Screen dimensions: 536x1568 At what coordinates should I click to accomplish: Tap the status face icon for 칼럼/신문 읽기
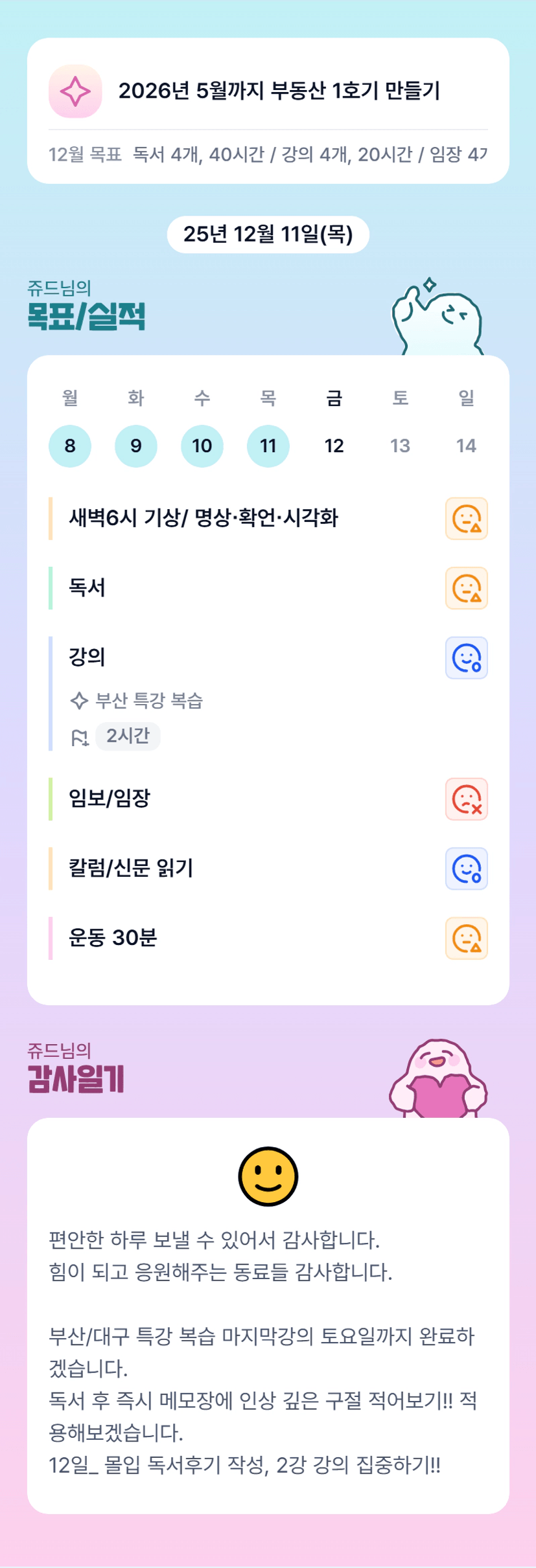click(x=467, y=869)
